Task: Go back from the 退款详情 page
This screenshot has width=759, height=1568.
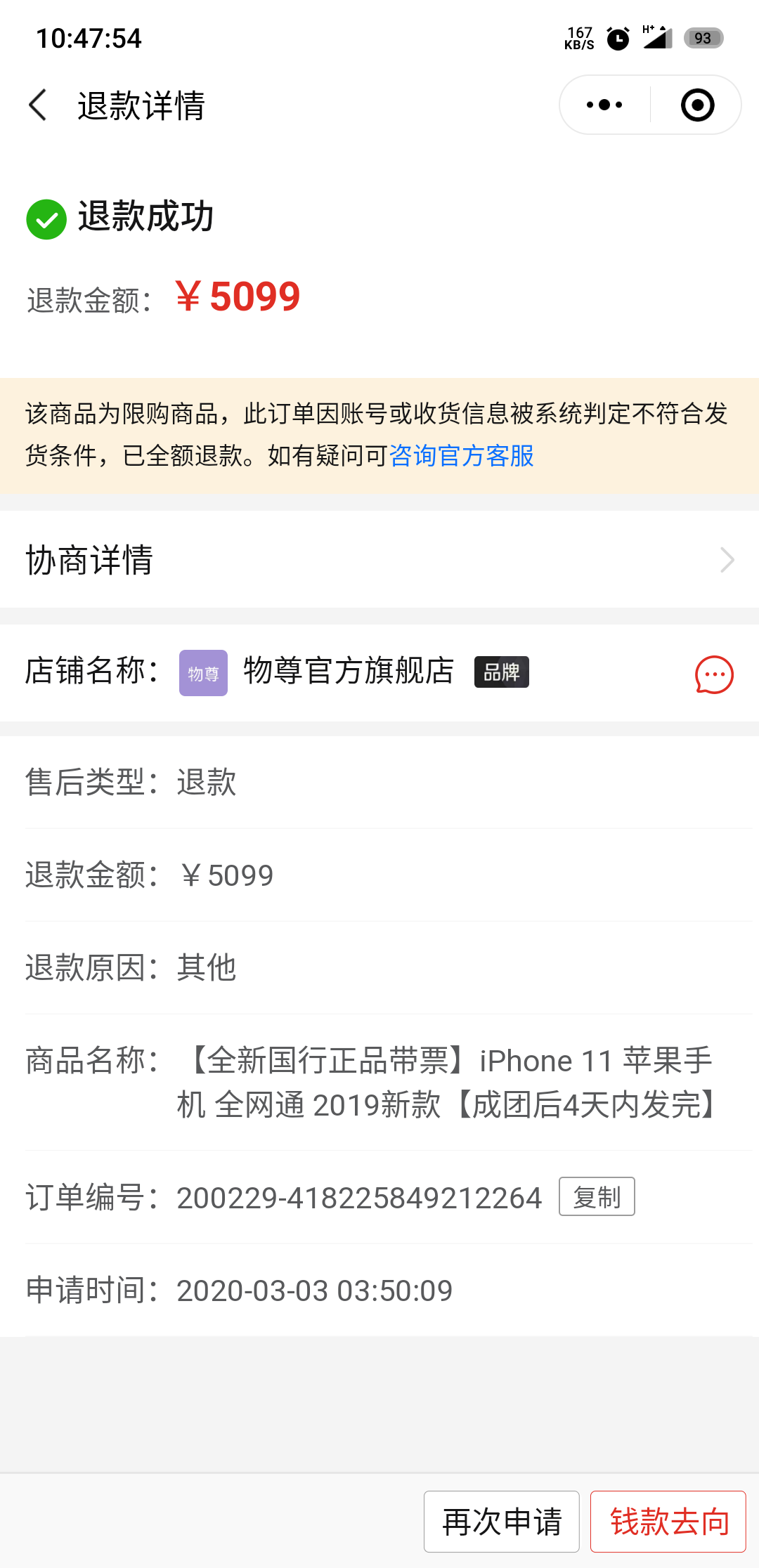Action: point(38,105)
